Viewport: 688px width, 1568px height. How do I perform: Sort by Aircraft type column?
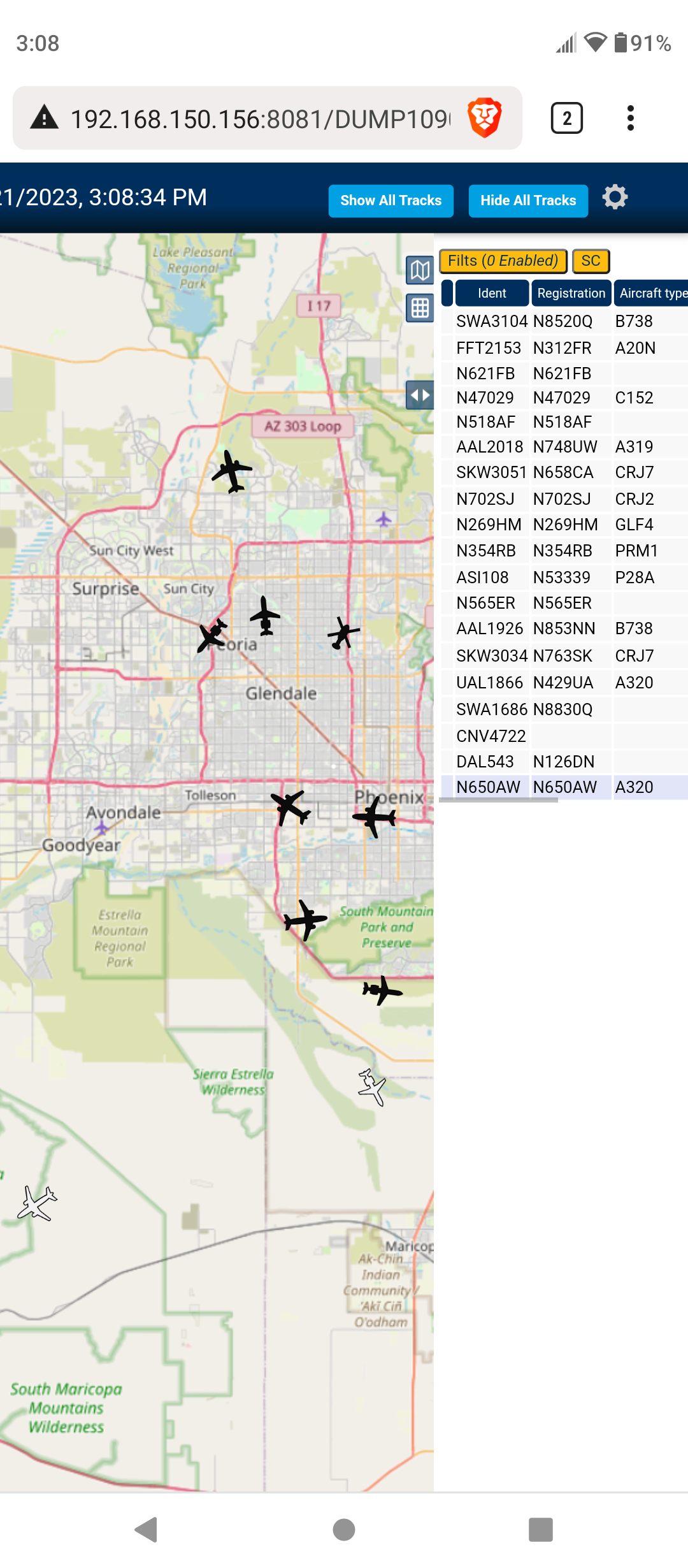coord(651,293)
